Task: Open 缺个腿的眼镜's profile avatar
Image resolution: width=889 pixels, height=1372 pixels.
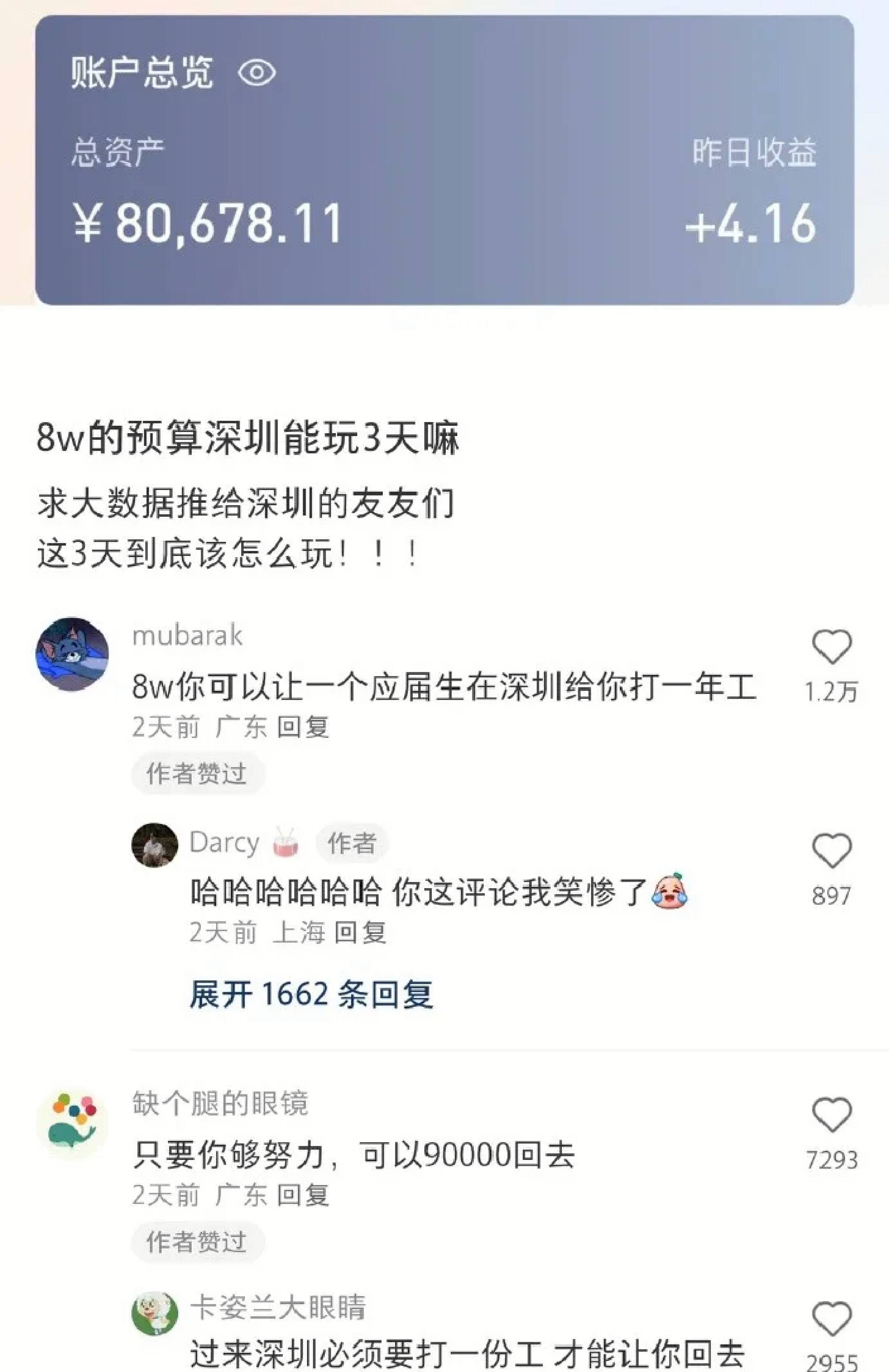Action: (x=72, y=1123)
